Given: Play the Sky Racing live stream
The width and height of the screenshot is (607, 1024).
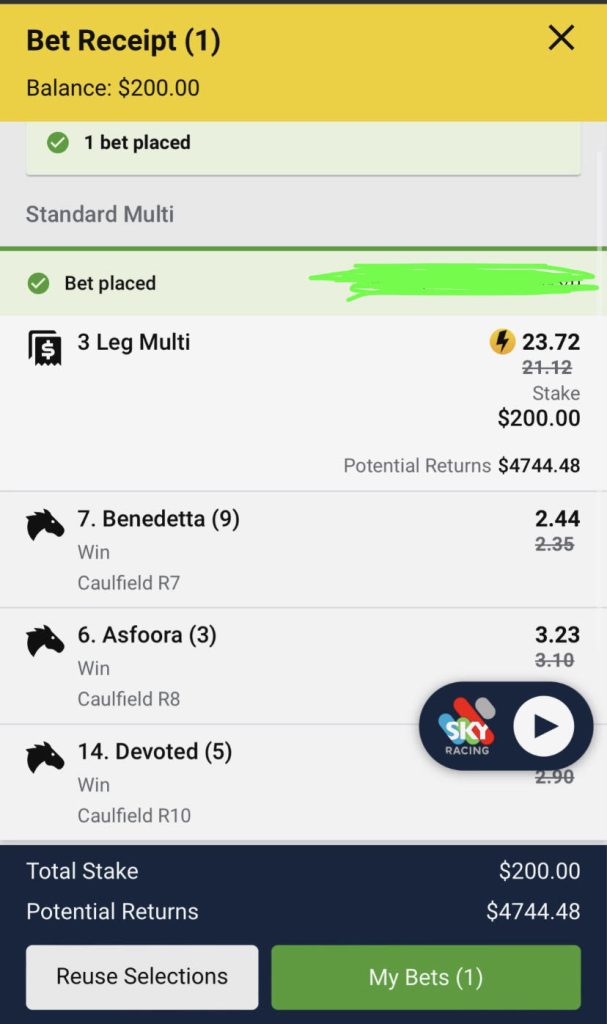Looking at the screenshot, I should click(543, 726).
